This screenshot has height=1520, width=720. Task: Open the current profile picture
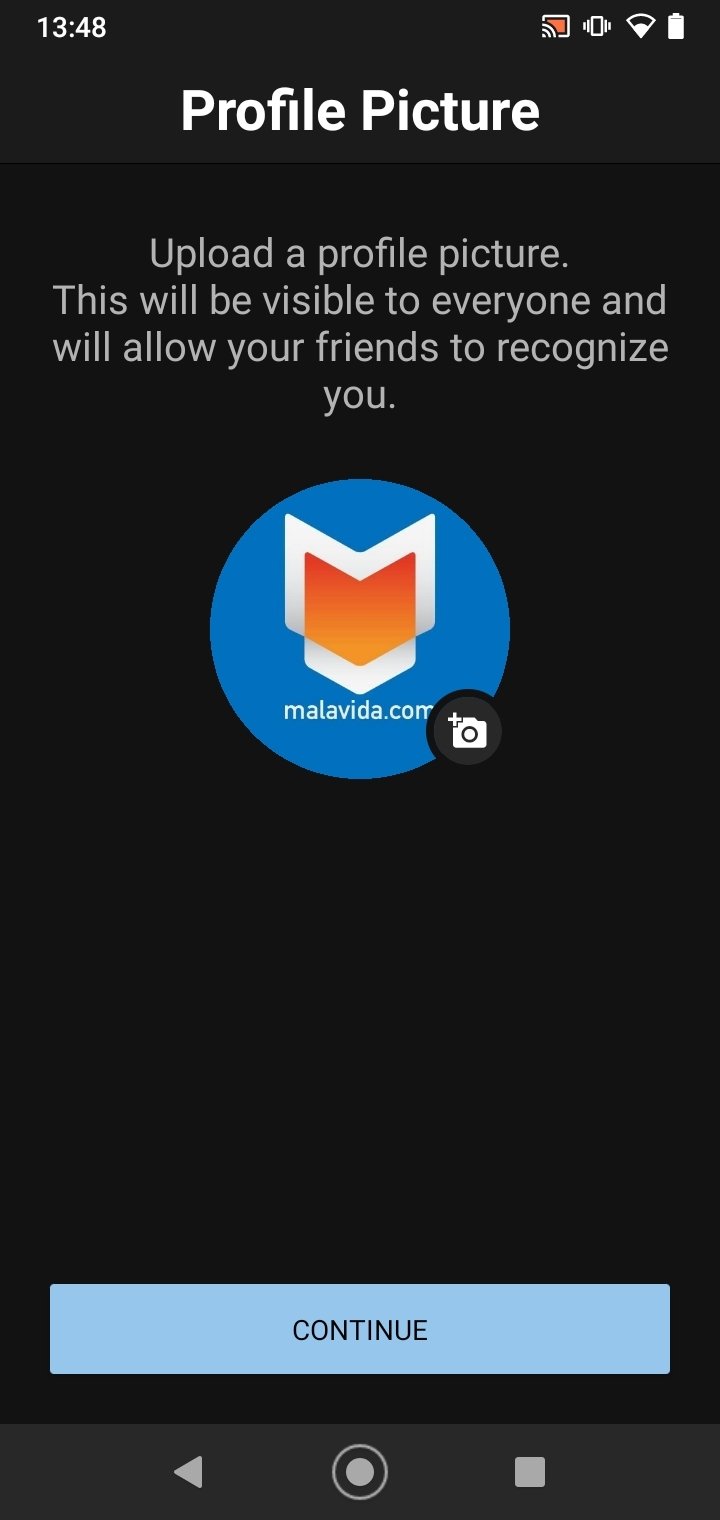click(360, 628)
